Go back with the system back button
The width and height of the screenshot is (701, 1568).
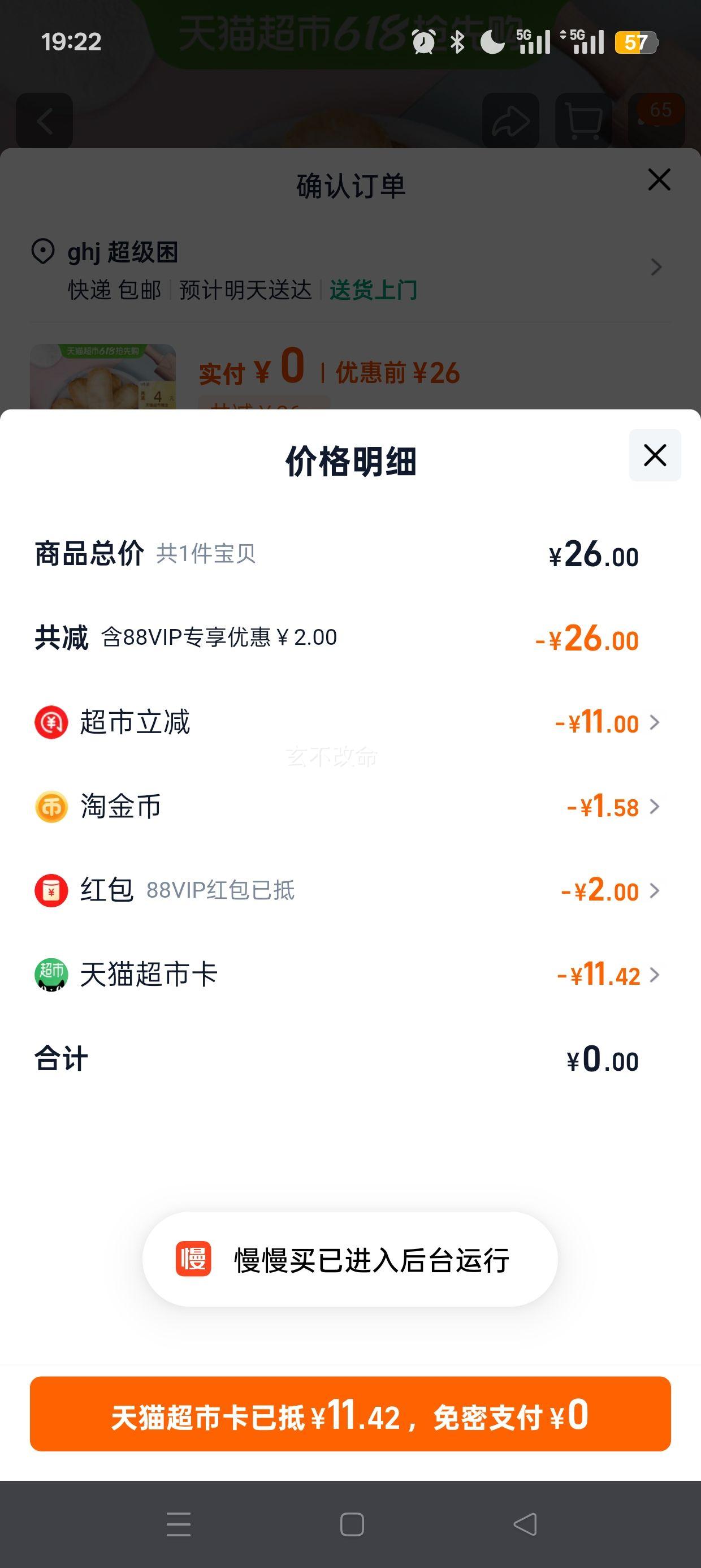click(x=525, y=1524)
